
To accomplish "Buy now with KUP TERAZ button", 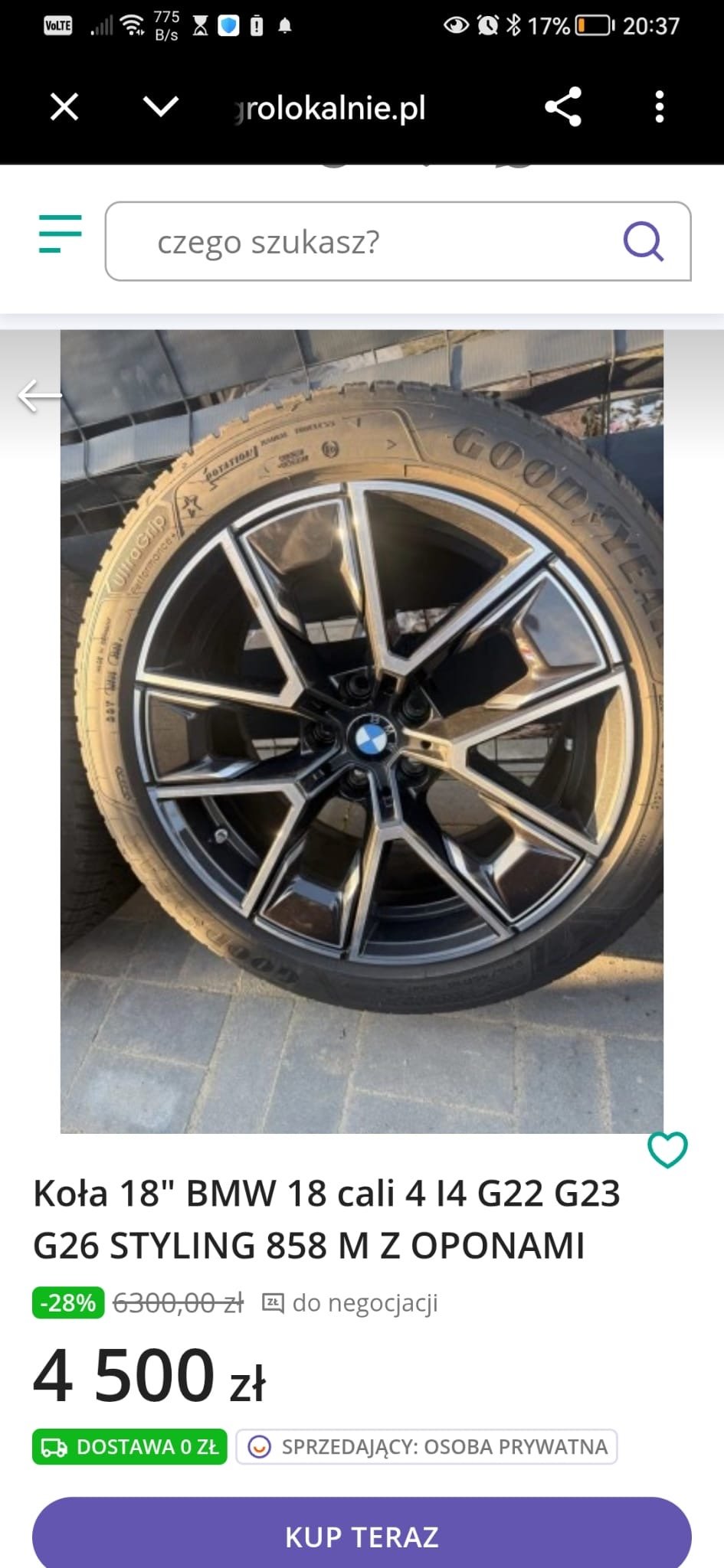I will (x=362, y=1535).
